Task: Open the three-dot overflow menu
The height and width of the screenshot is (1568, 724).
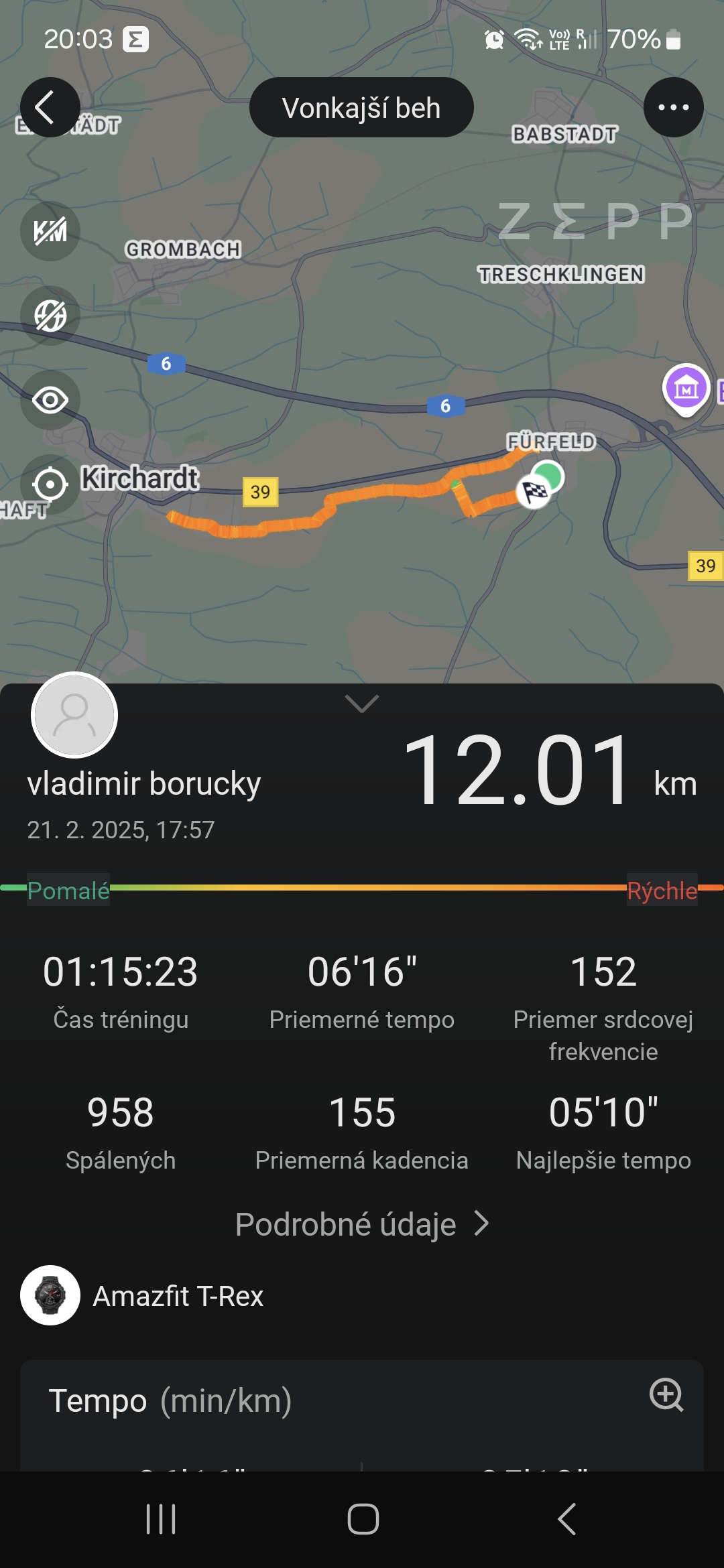Action: click(674, 107)
